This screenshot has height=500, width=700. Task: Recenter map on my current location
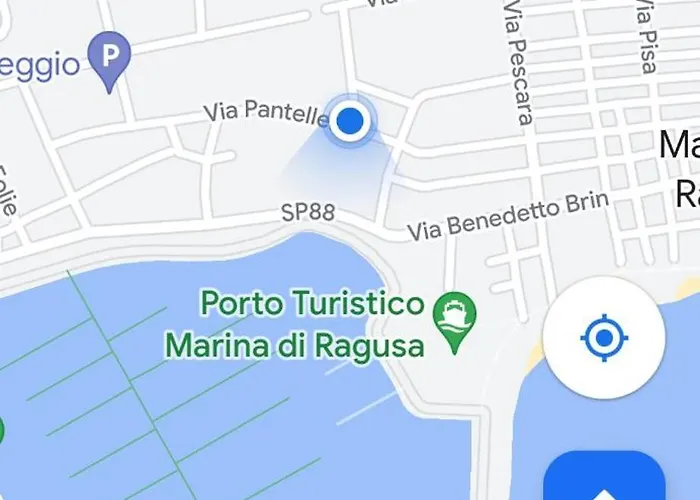(603, 338)
